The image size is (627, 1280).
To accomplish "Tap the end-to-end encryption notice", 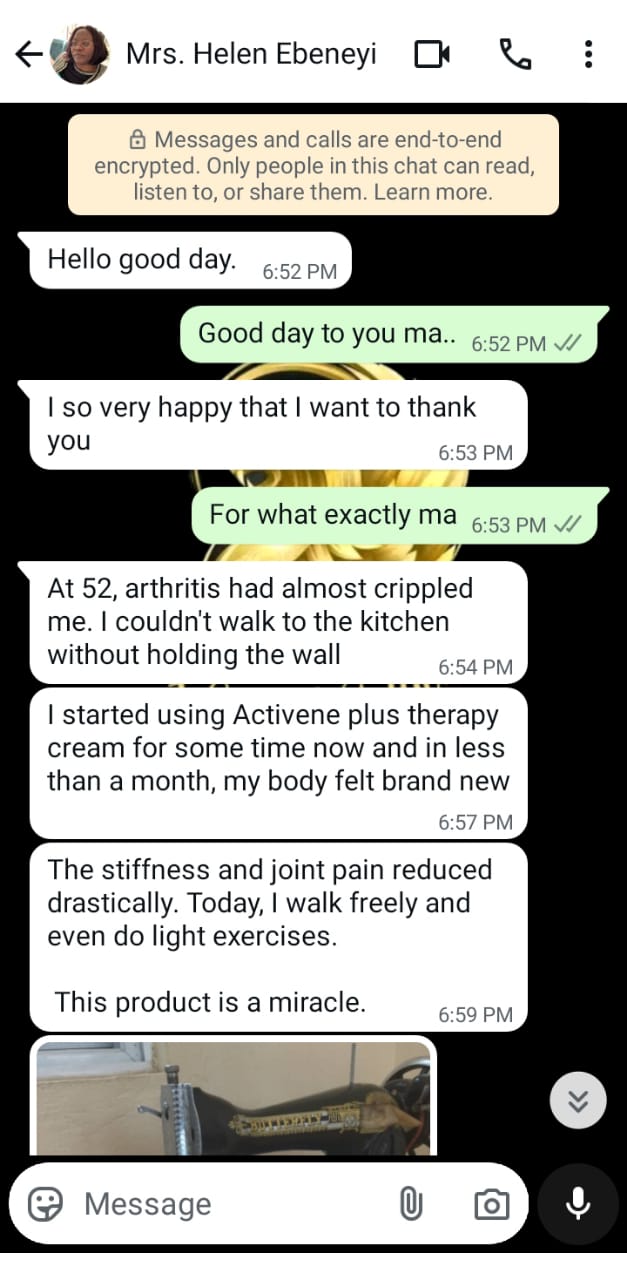I will pos(313,165).
